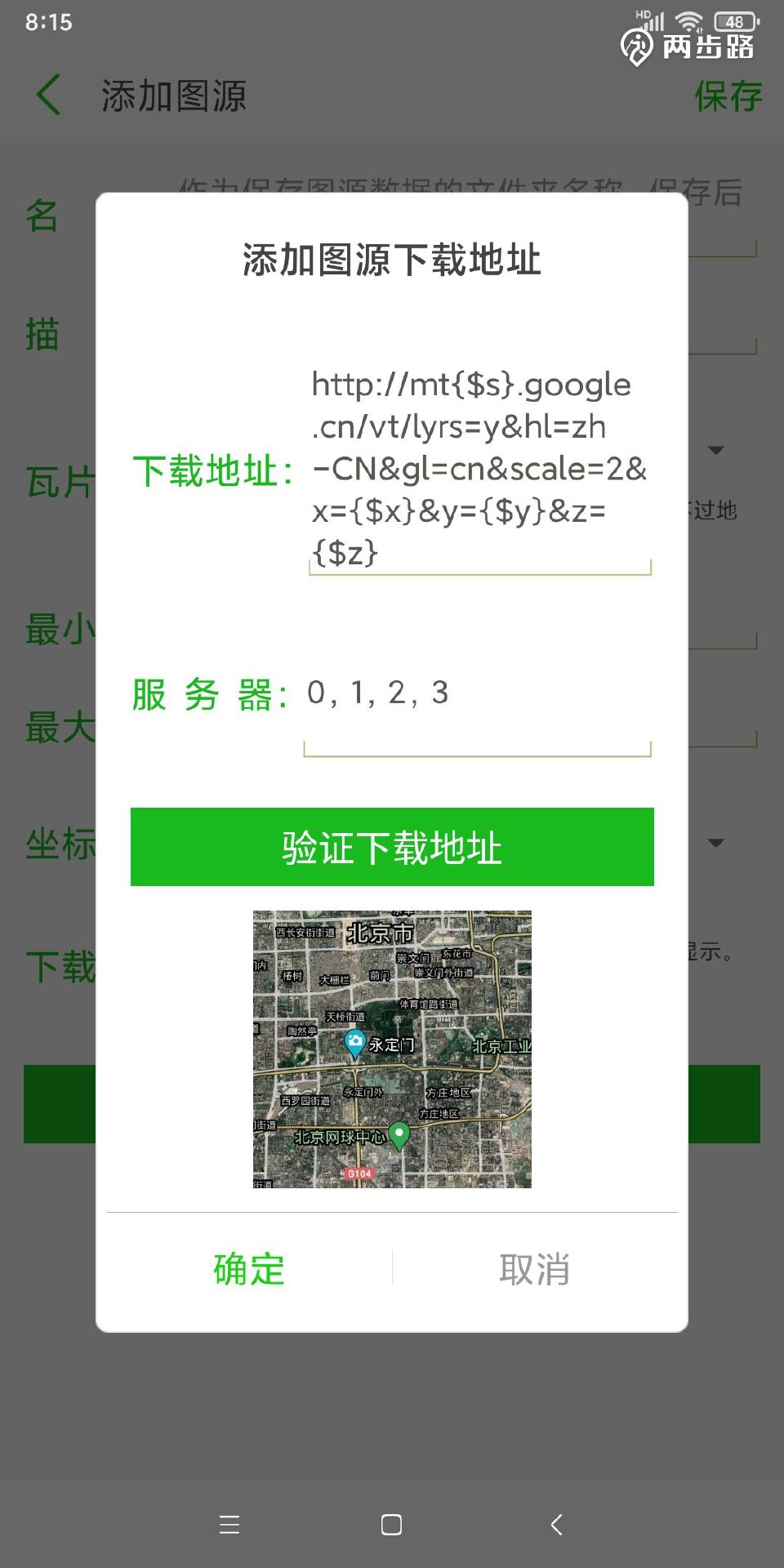Open the 瓦片 type dropdown arrow
Screen dimensions: 784x1568
[716, 450]
